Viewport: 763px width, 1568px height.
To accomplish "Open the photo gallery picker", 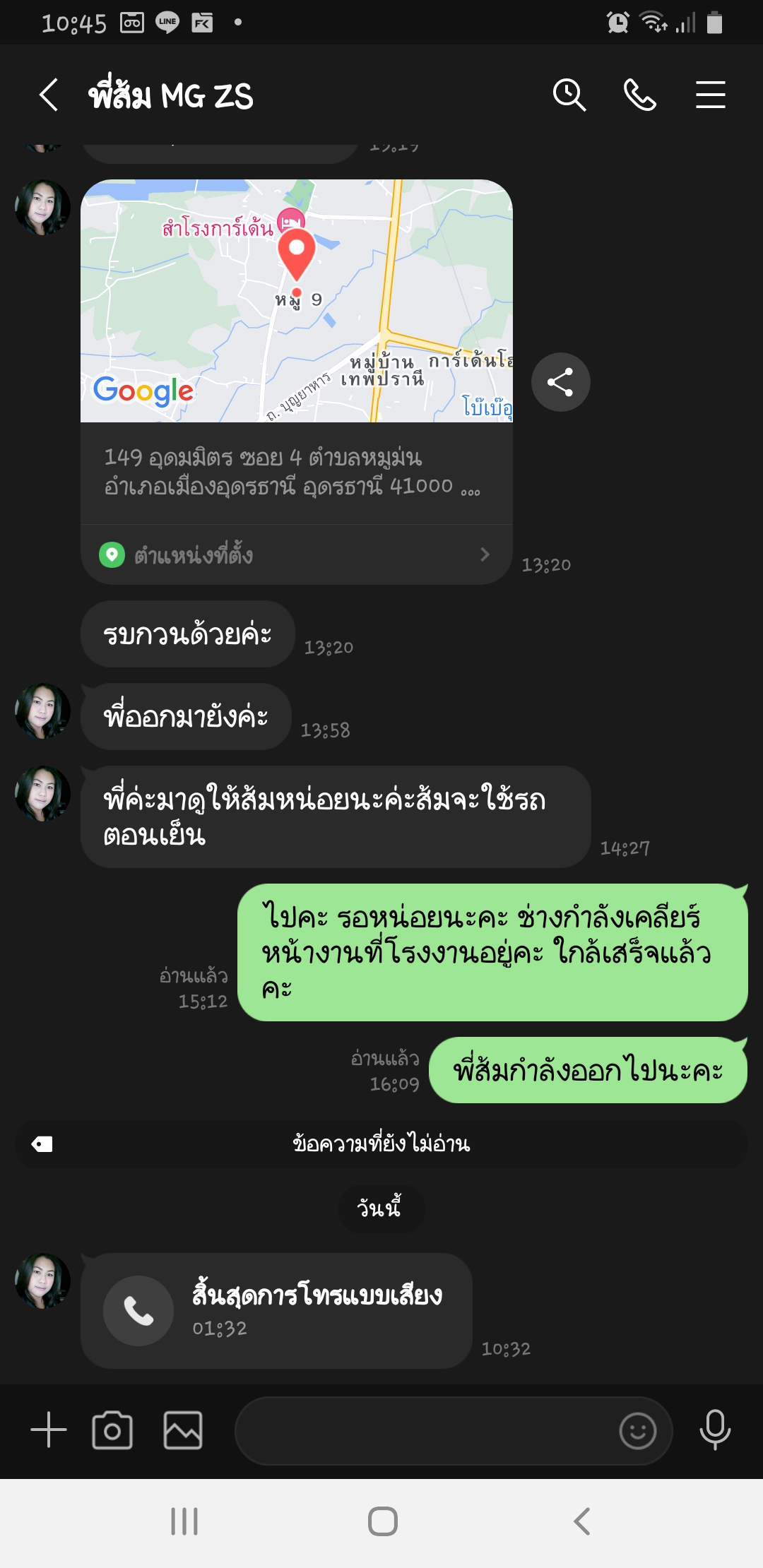I will 183,1430.
